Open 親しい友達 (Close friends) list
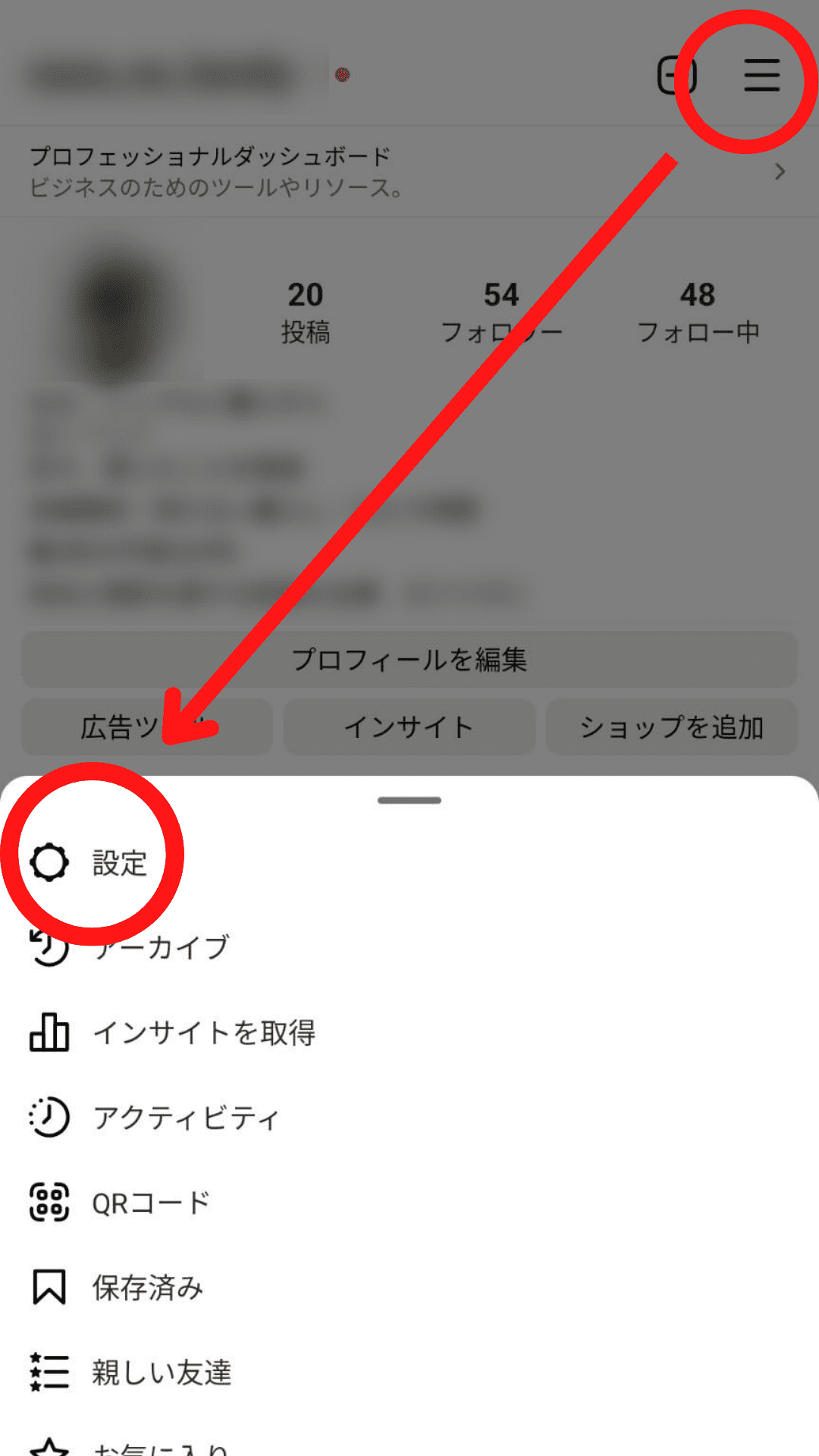Viewport: 819px width, 1456px height. coord(161,1373)
